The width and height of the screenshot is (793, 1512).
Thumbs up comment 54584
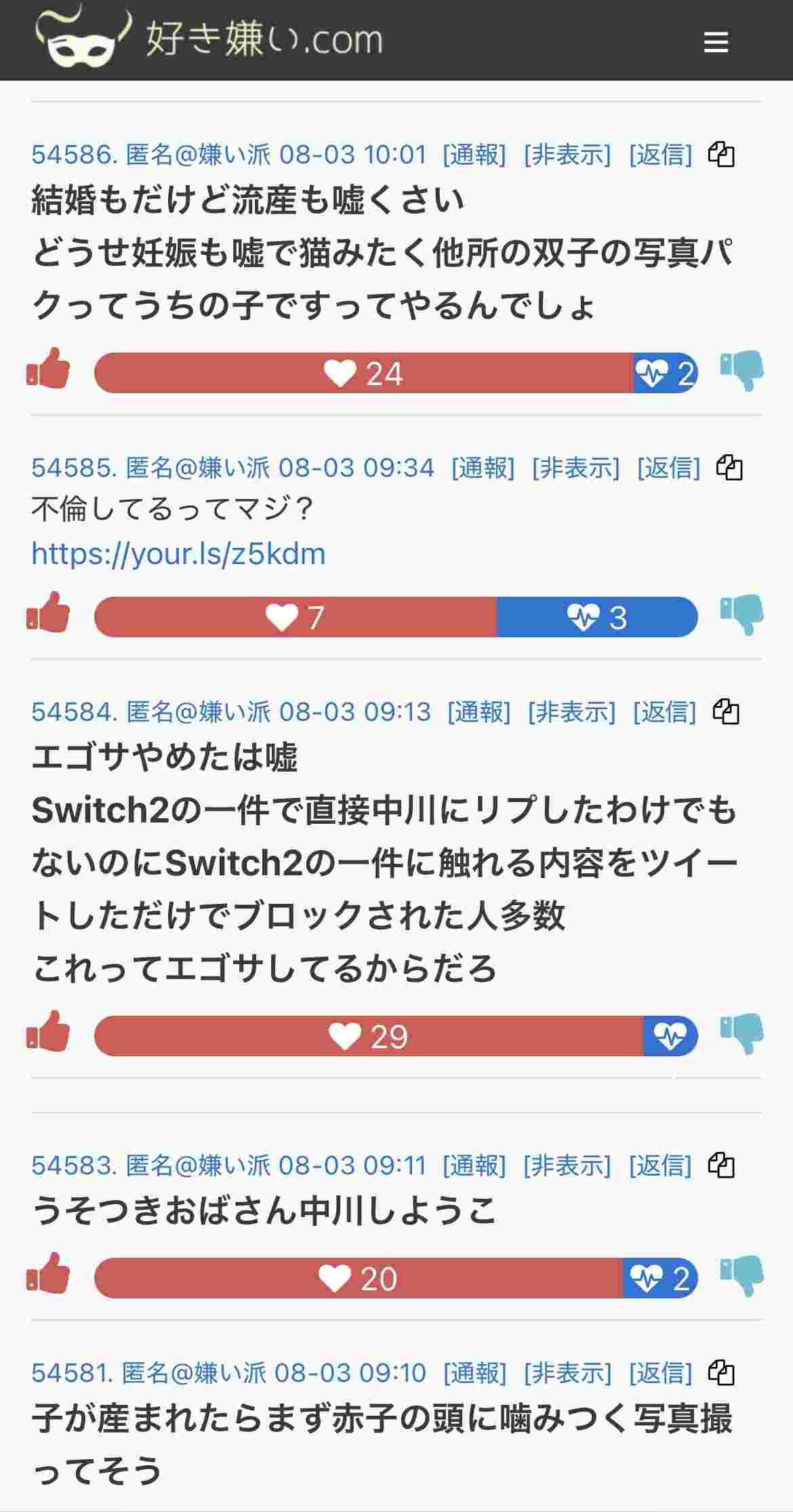point(48,1031)
